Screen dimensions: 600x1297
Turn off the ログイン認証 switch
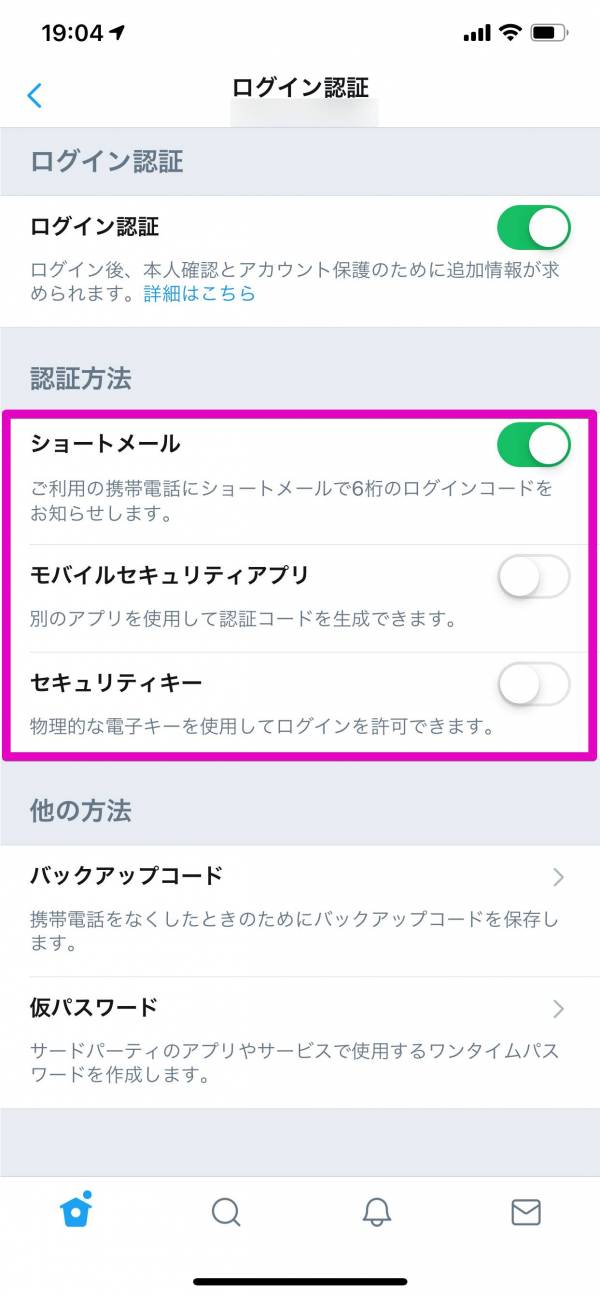[x=533, y=228]
